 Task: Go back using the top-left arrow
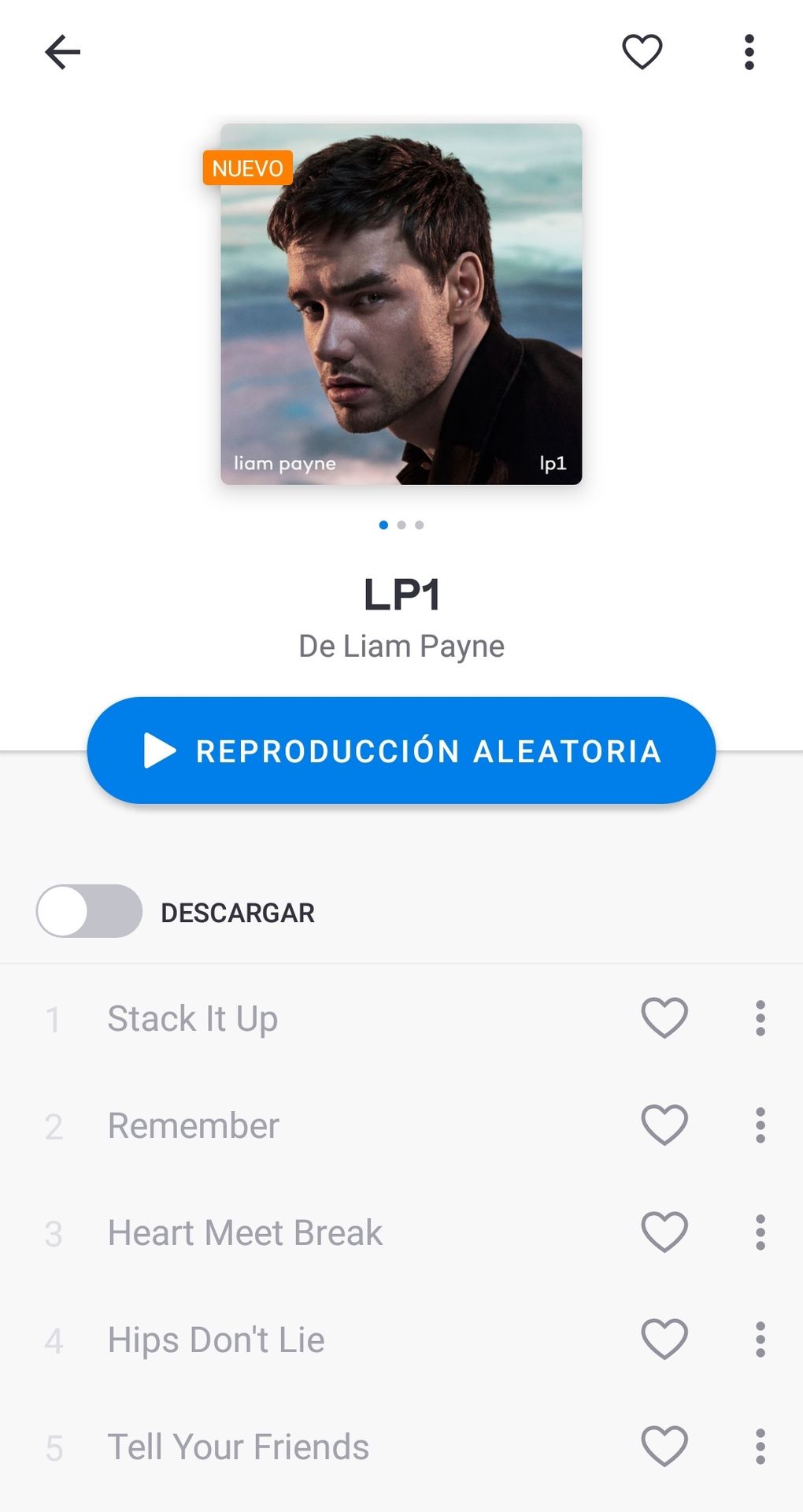[63, 53]
